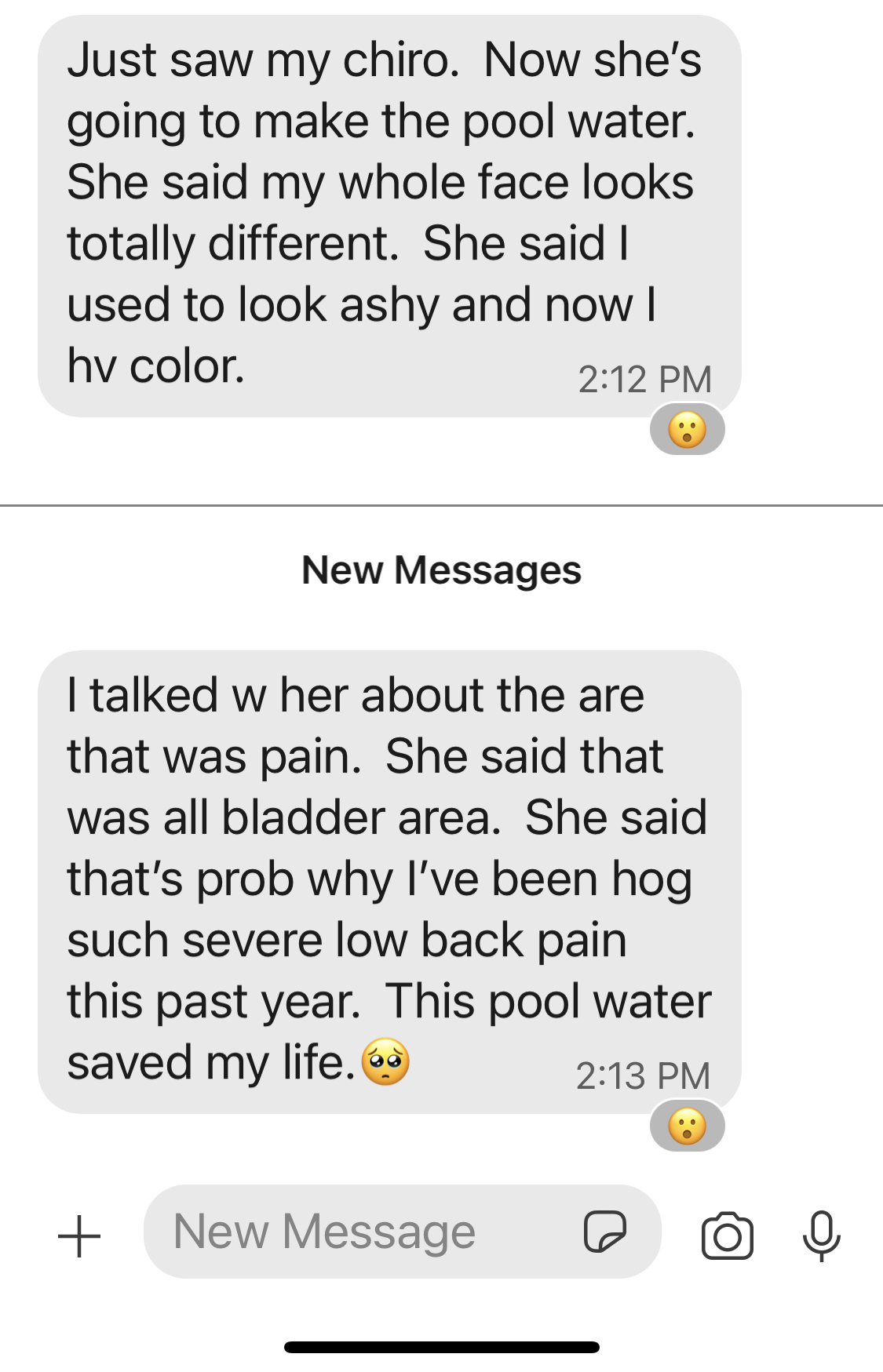Record a voice message with the microphone
Viewport: 883px width, 1372px height.
coord(821,1236)
